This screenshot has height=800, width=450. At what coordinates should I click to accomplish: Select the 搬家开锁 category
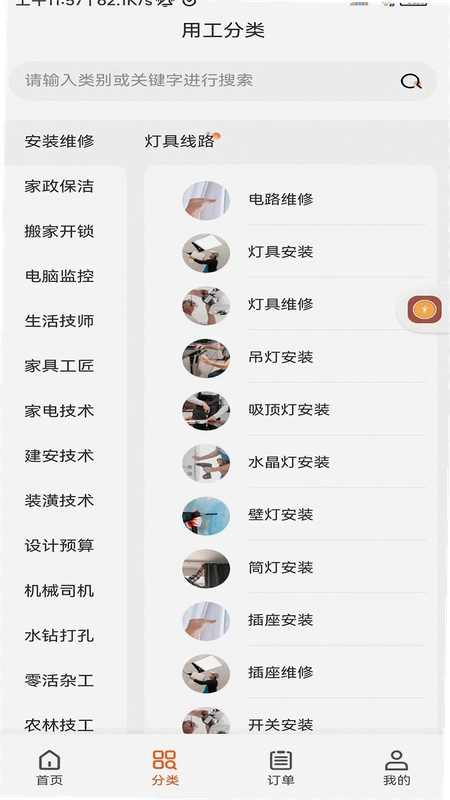59,231
